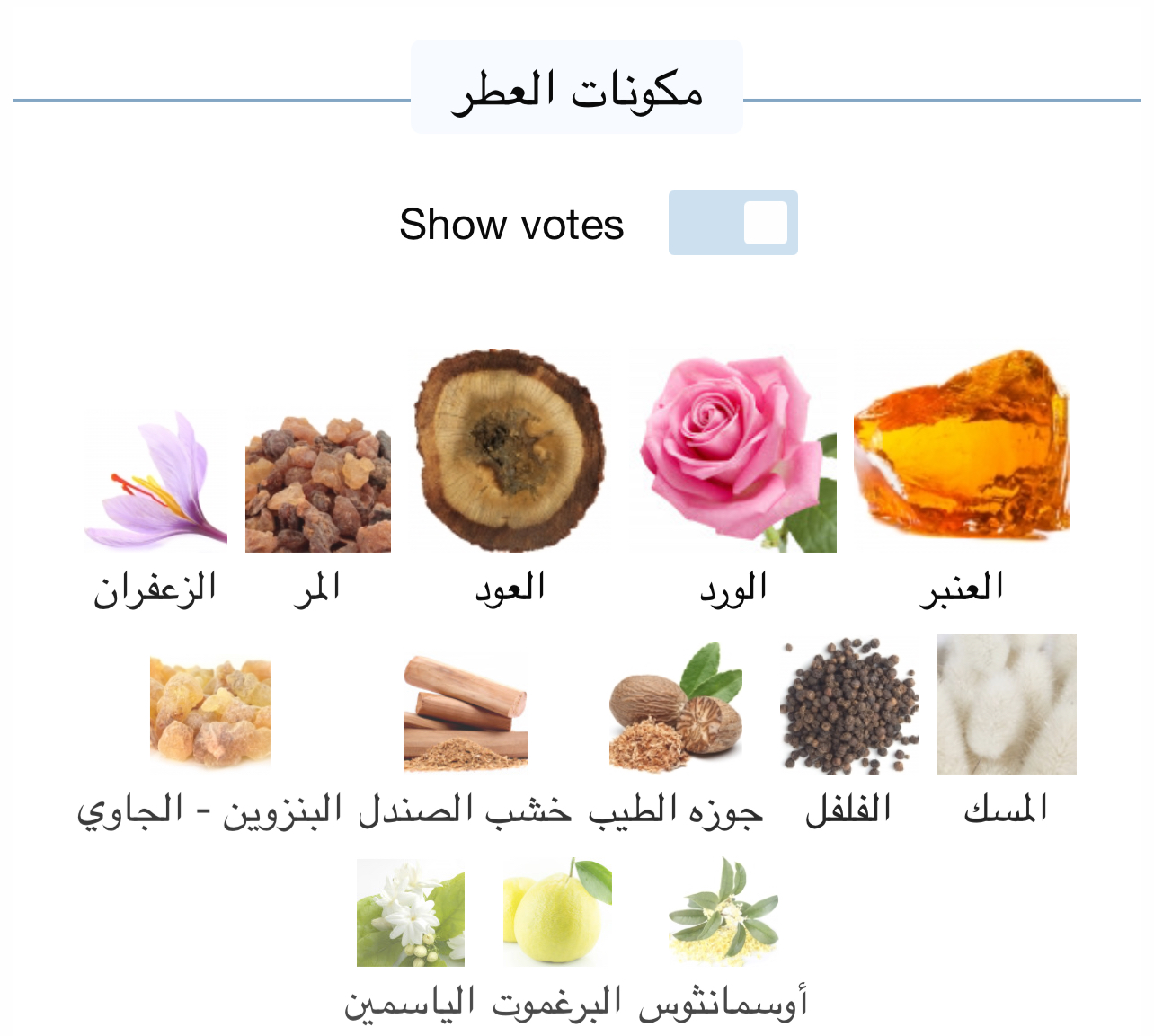Open the البرغموت (bergamot) note

click(x=557, y=912)
